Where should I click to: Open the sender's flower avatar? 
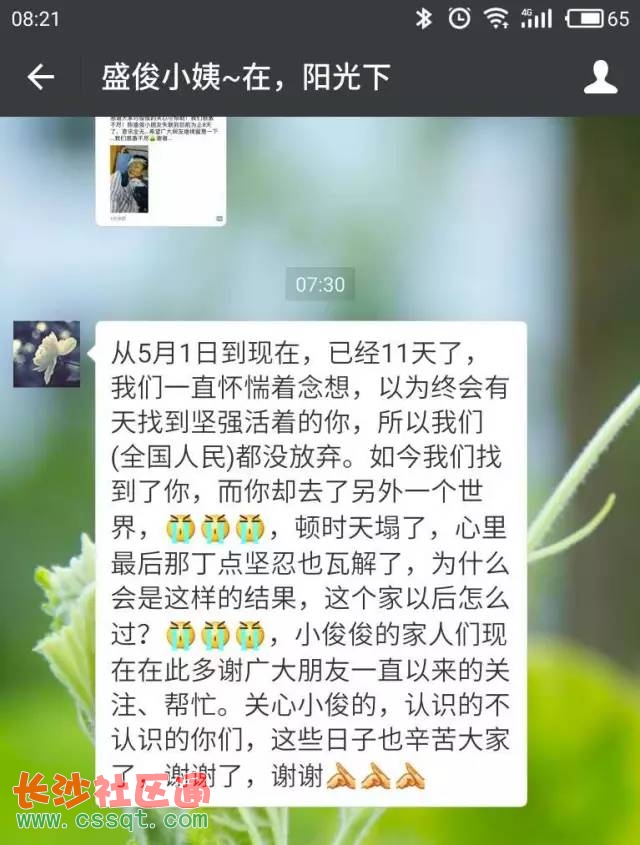pyautogui.click(x=46, y=354)
